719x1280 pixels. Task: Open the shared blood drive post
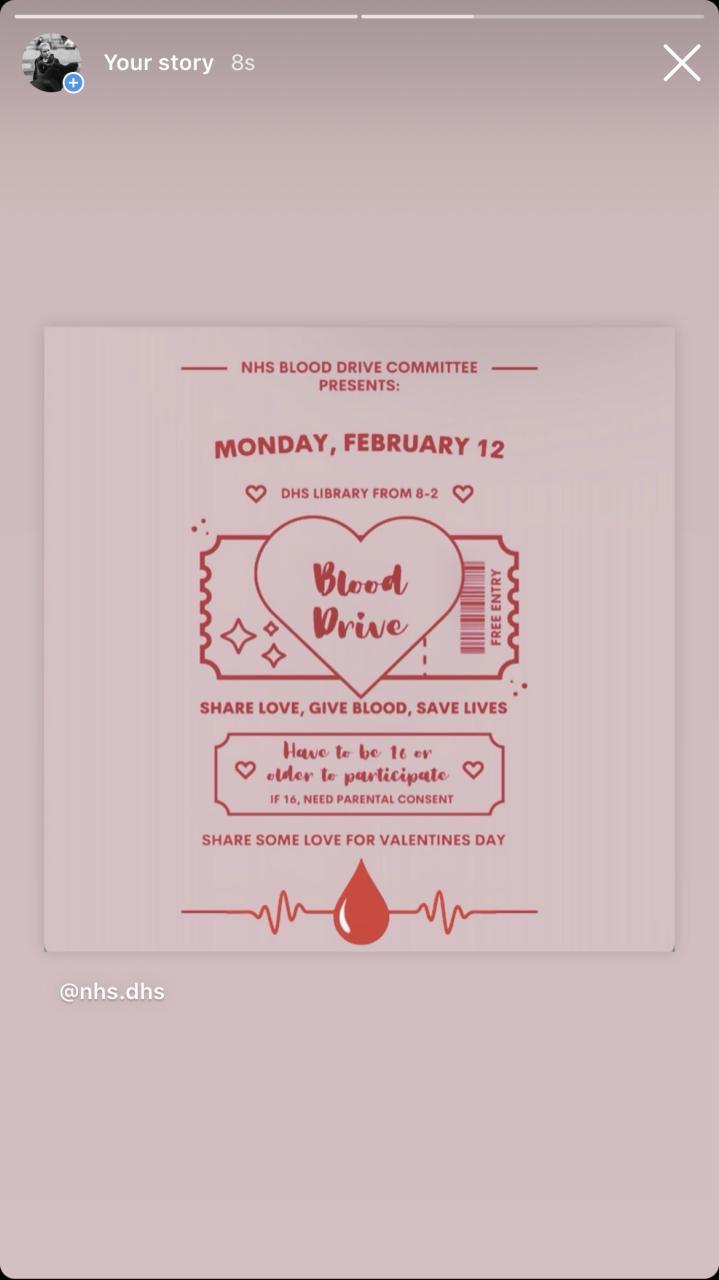click(x=359, y=640)
